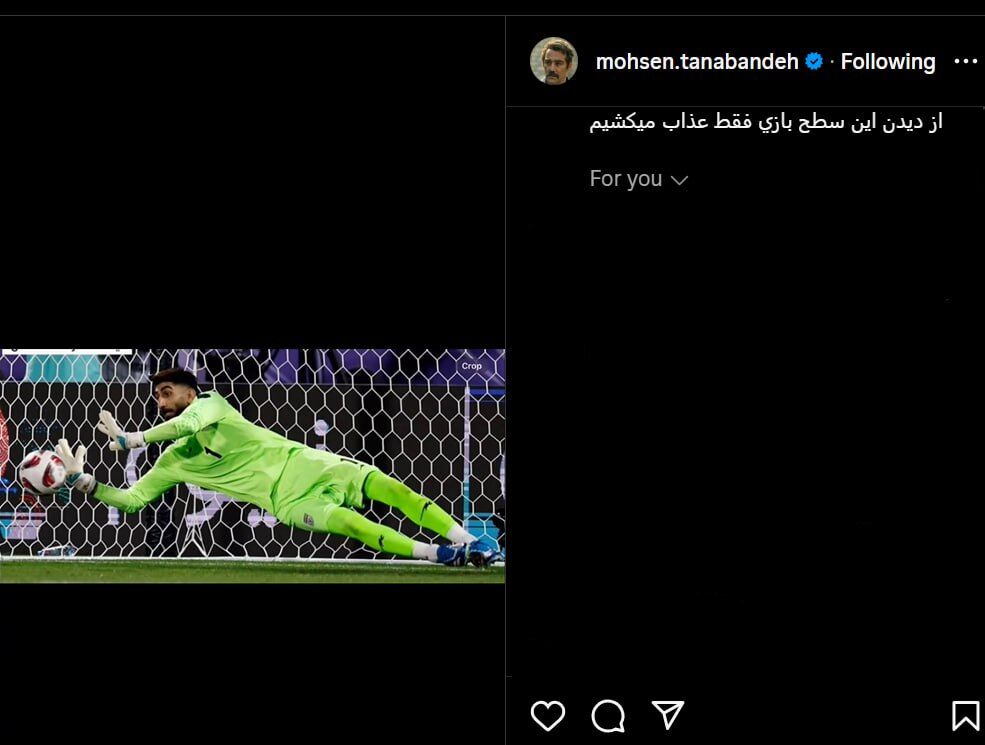
Task: Share the post via paper plane
Action: (x=667, y=714)
